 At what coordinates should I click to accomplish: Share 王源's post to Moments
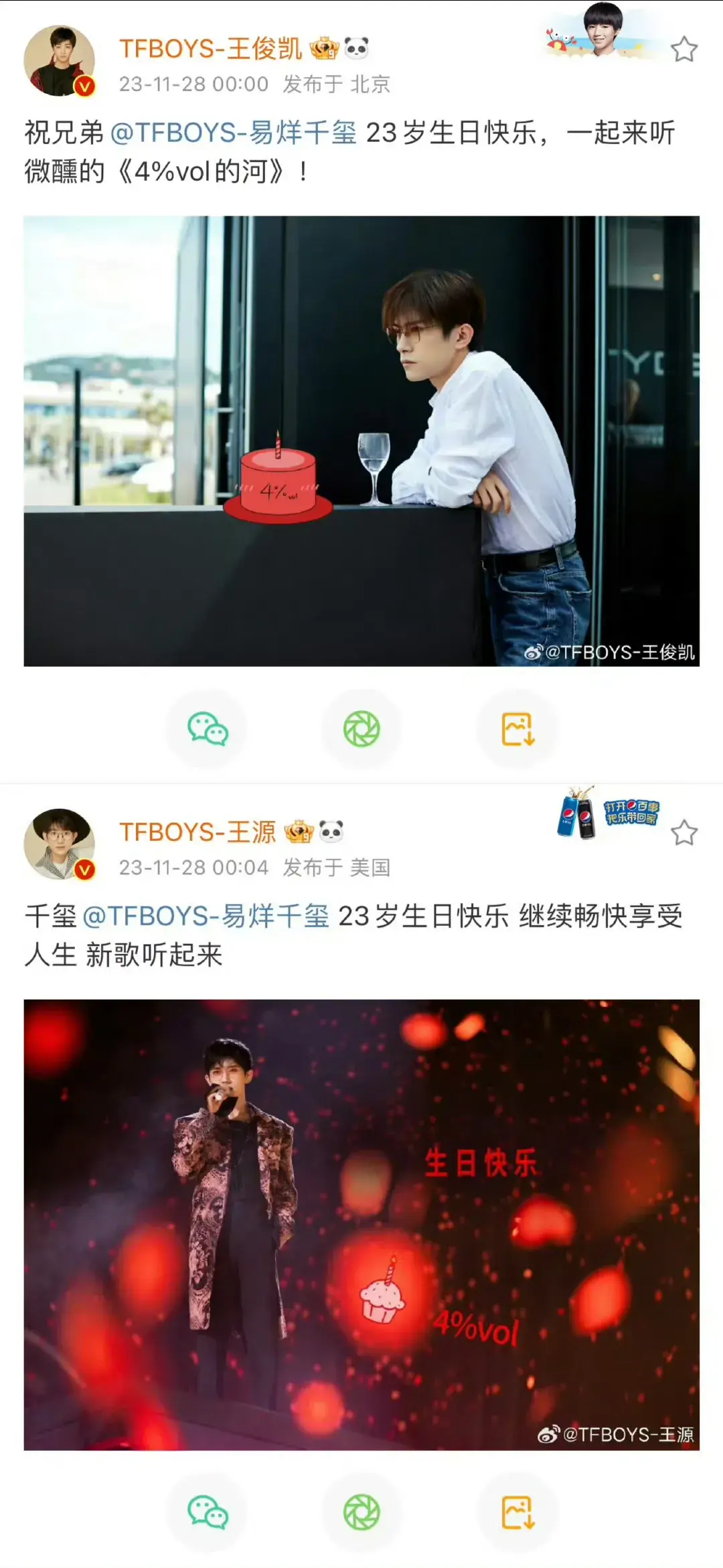(x=361, y=1512)
